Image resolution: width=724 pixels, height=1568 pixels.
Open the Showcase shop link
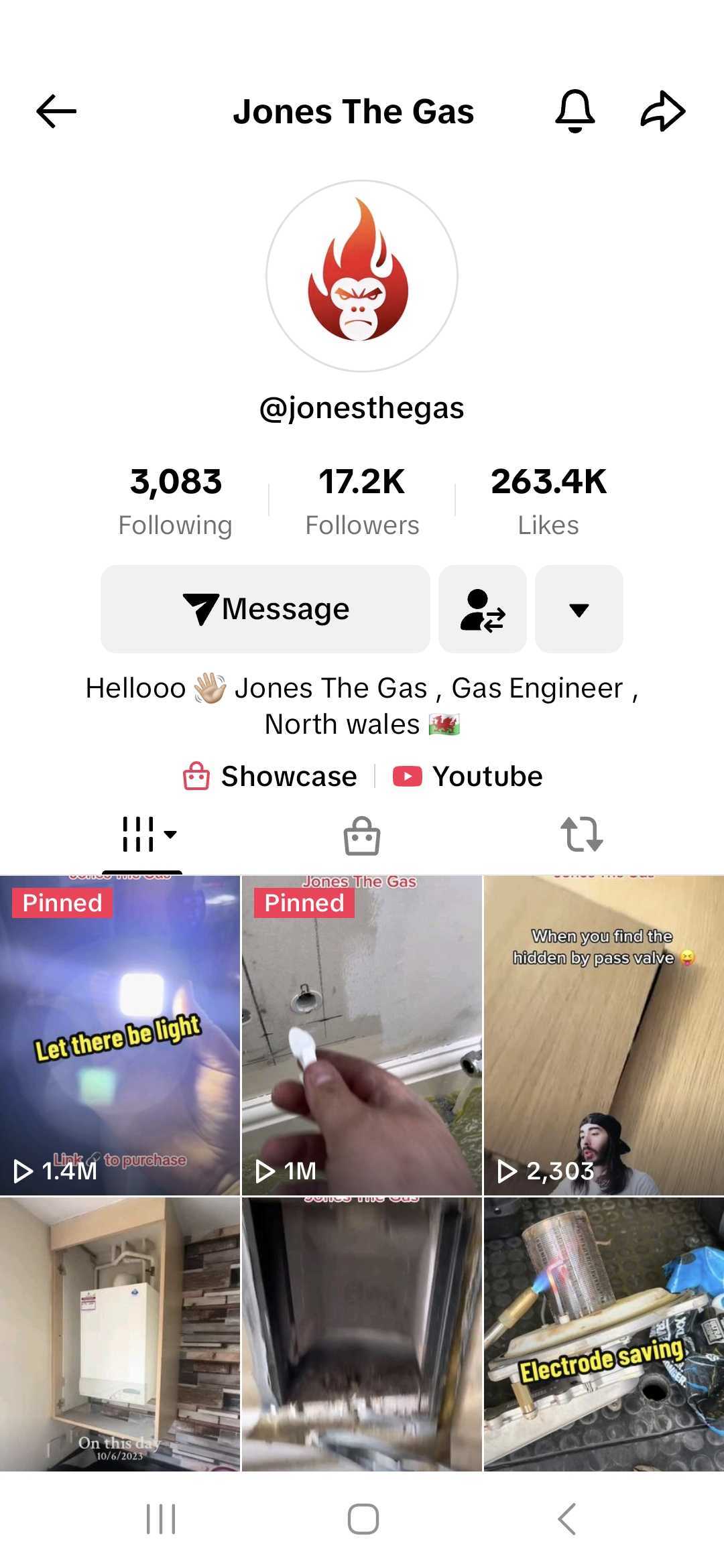[x=271, y=777]
